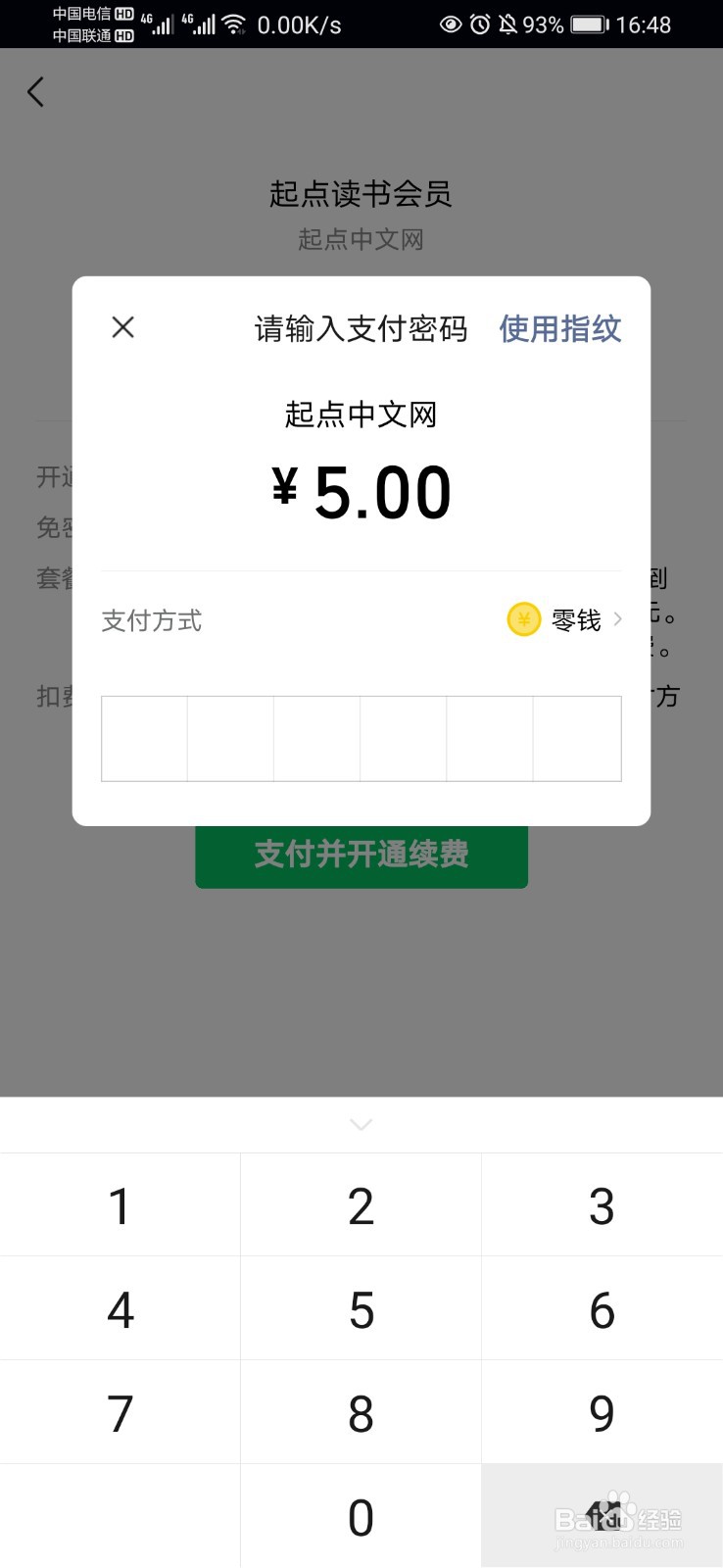Change the payment method from 零钱
Image resolution: width=723 pixels, height=1568 pixels.
point(564,619)
